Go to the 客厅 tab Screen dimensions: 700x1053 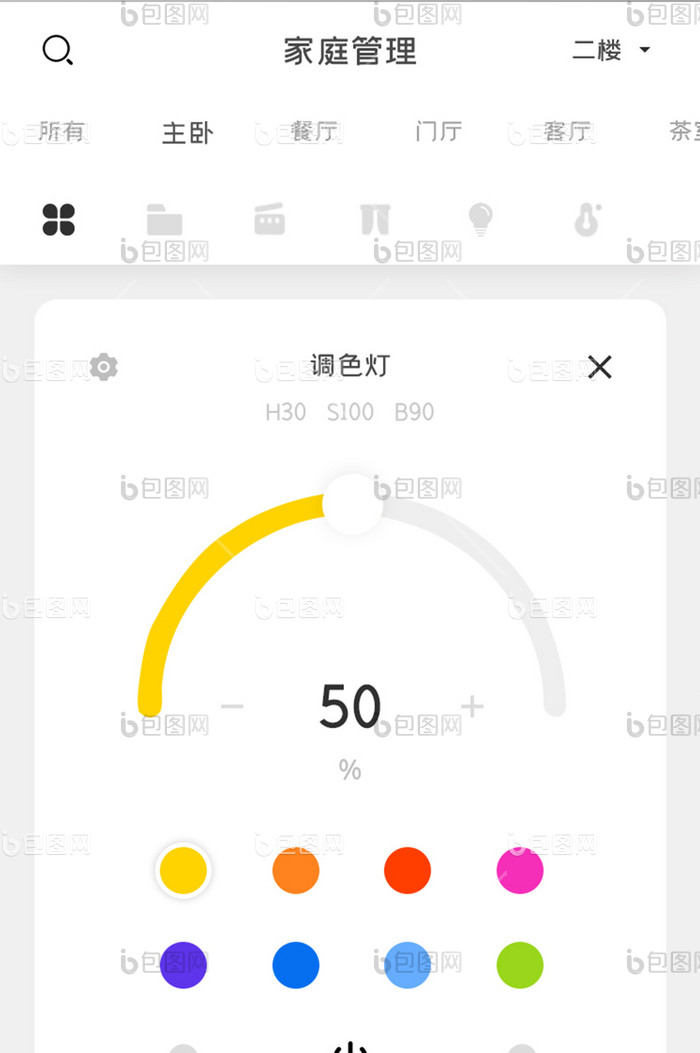coord(566,132)
